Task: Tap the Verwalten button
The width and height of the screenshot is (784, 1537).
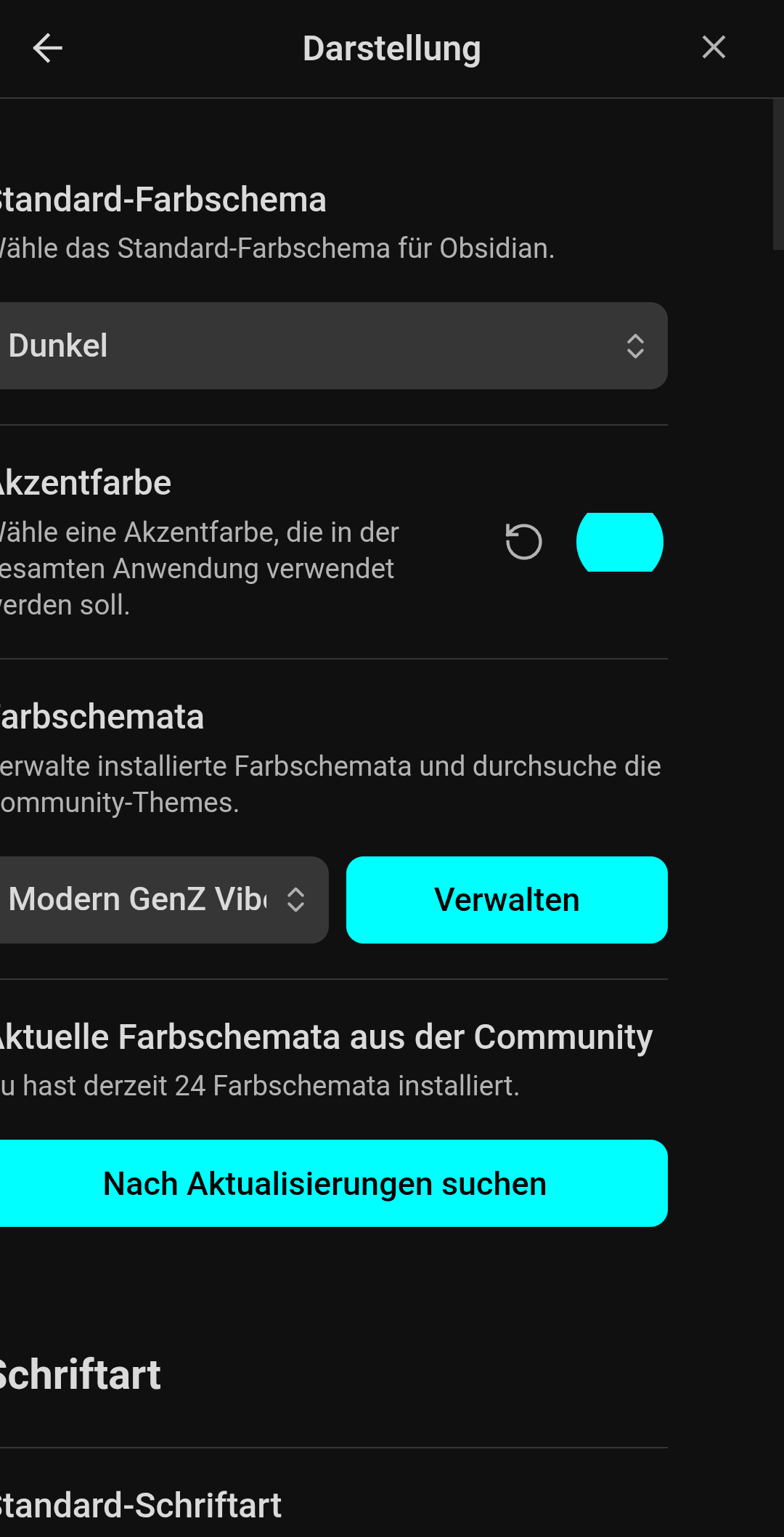Action: 507,900
